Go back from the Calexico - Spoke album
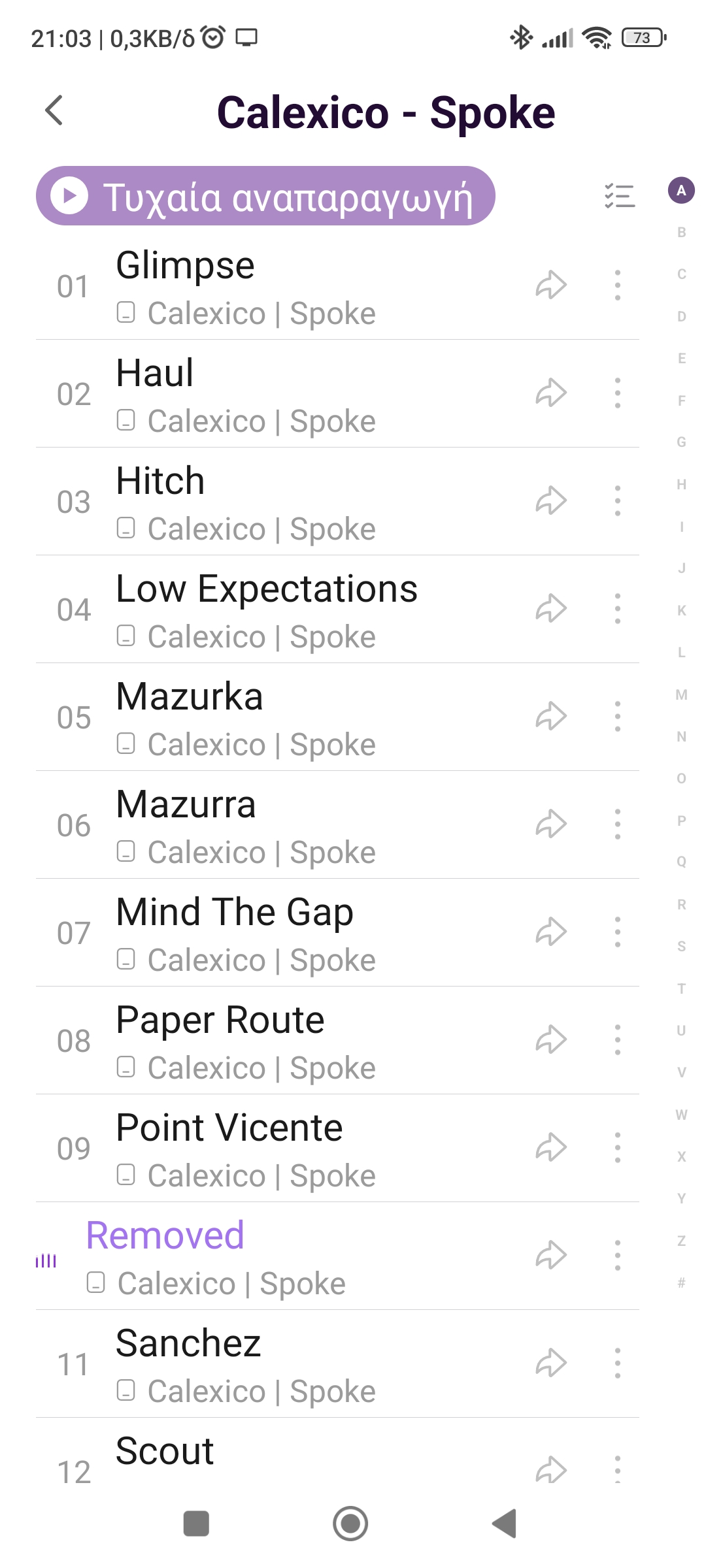The width and height of the screenshot is (706, 1568). pos(54,110)
